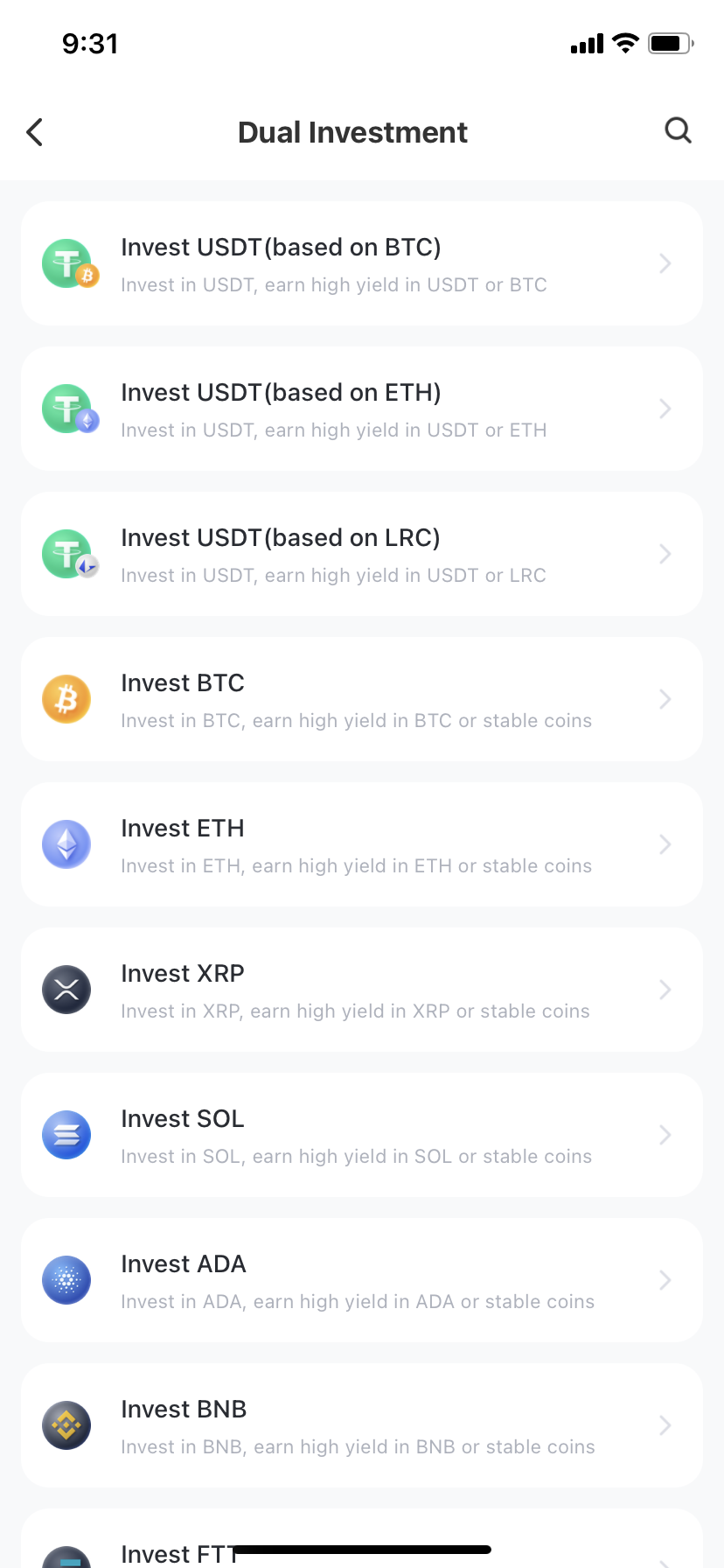
Task: Open the search icon
Action: [679, 130]
